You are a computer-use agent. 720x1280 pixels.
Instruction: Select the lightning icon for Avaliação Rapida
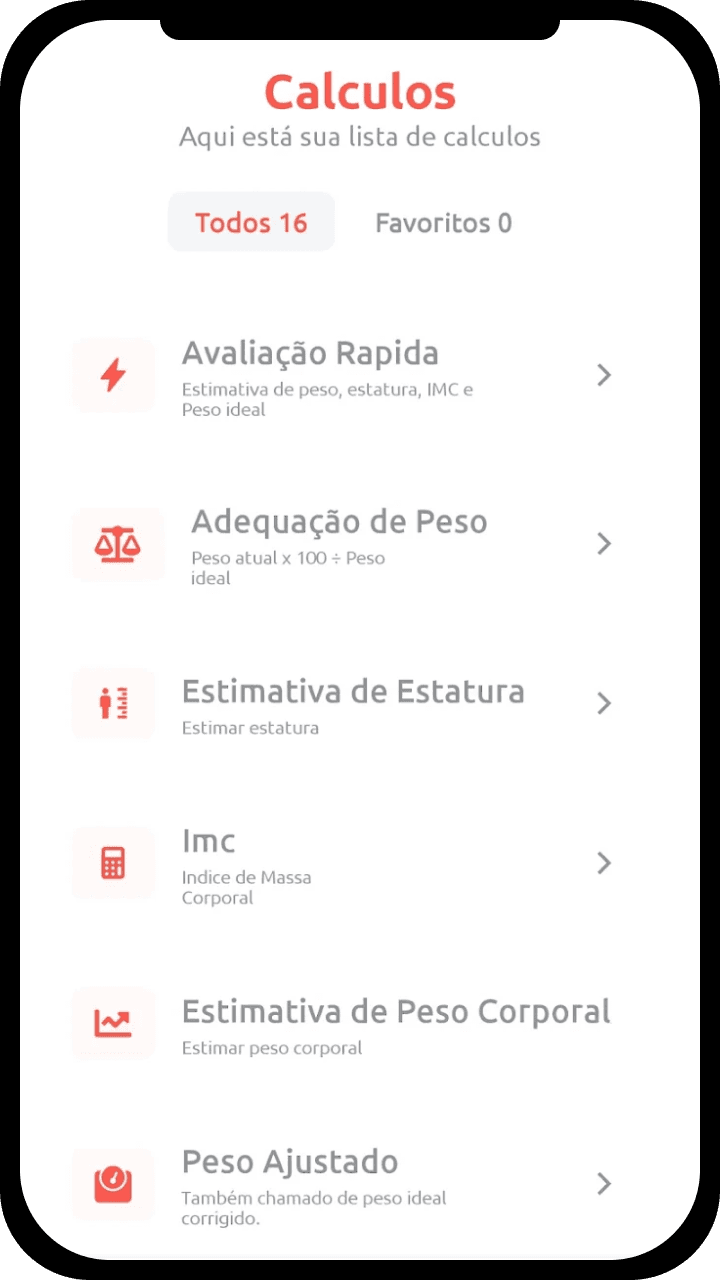point(113,375)
